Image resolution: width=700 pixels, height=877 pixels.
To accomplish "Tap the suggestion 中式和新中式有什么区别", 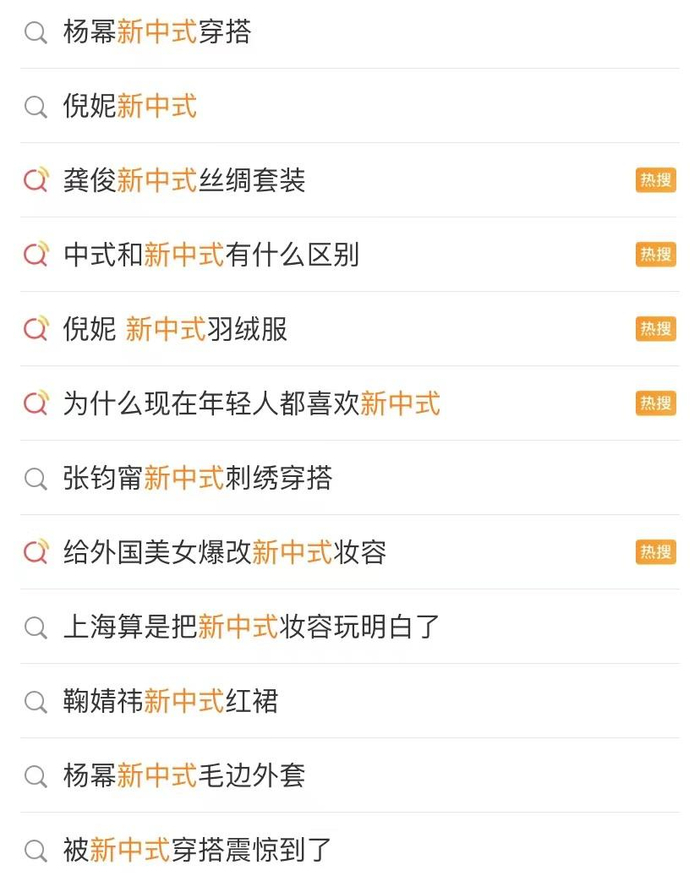I will coord(211,255).
